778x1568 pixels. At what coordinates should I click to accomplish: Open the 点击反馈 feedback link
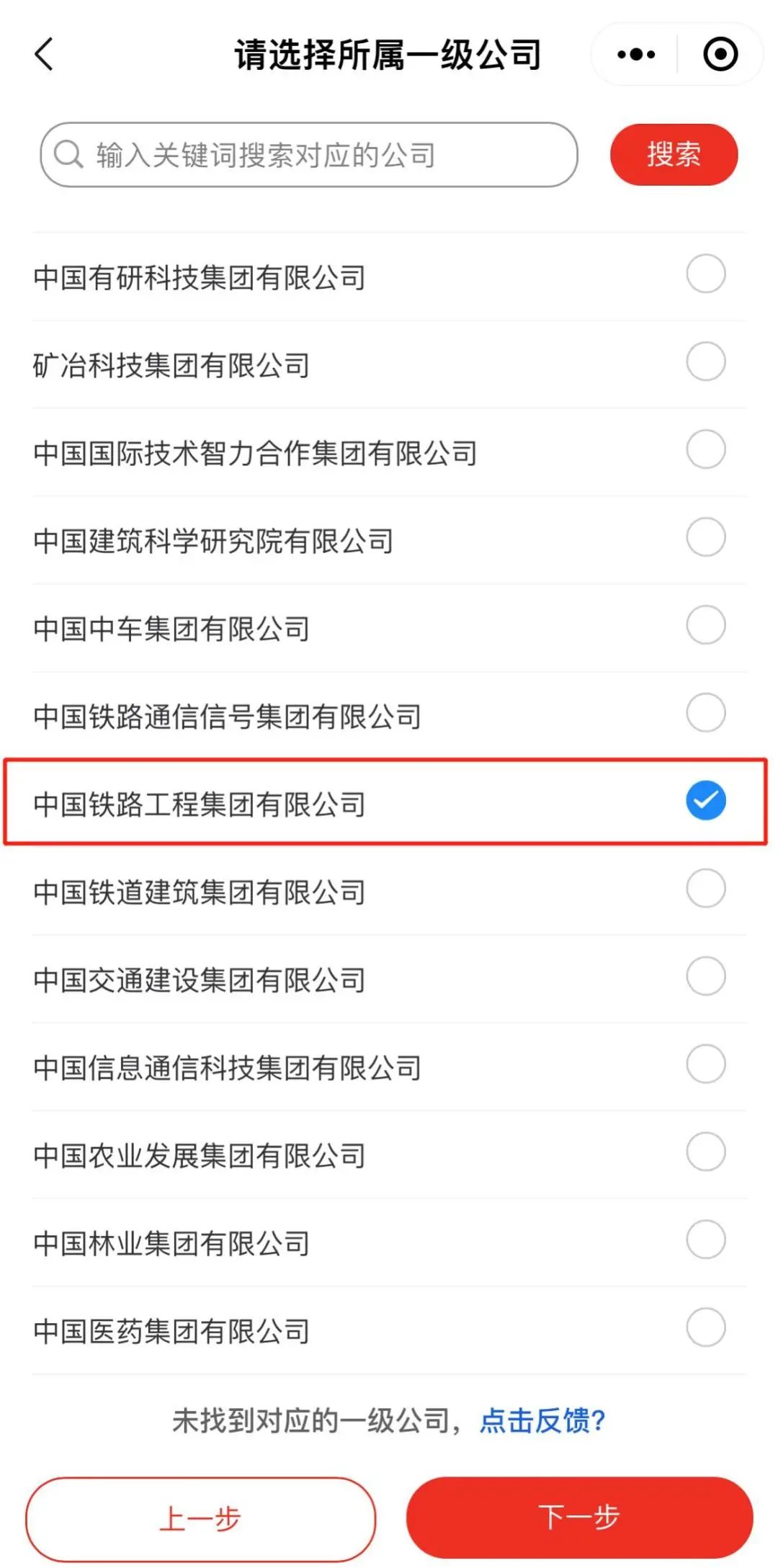coord(542,1421)
